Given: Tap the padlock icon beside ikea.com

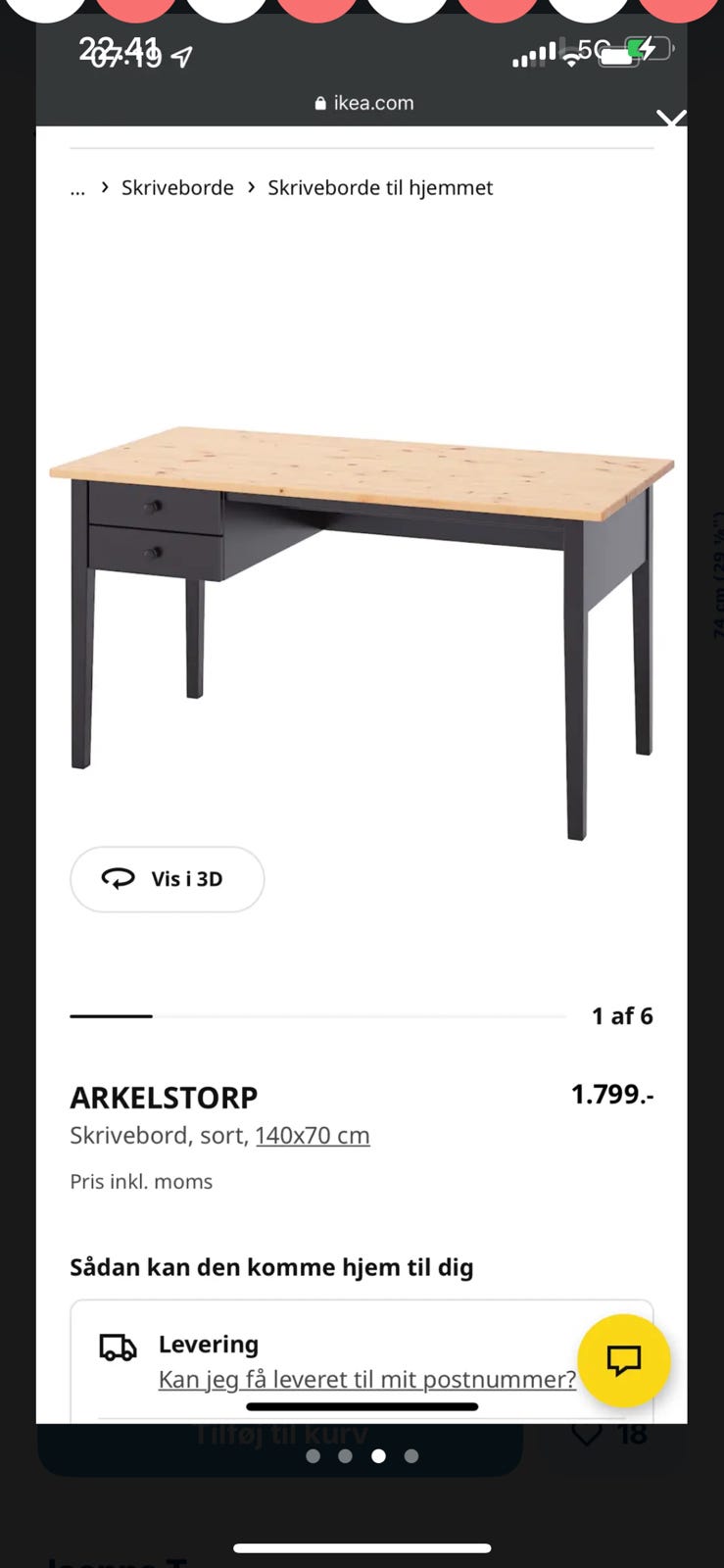Looking at the screenshot, I should click(x=318, y=102).
